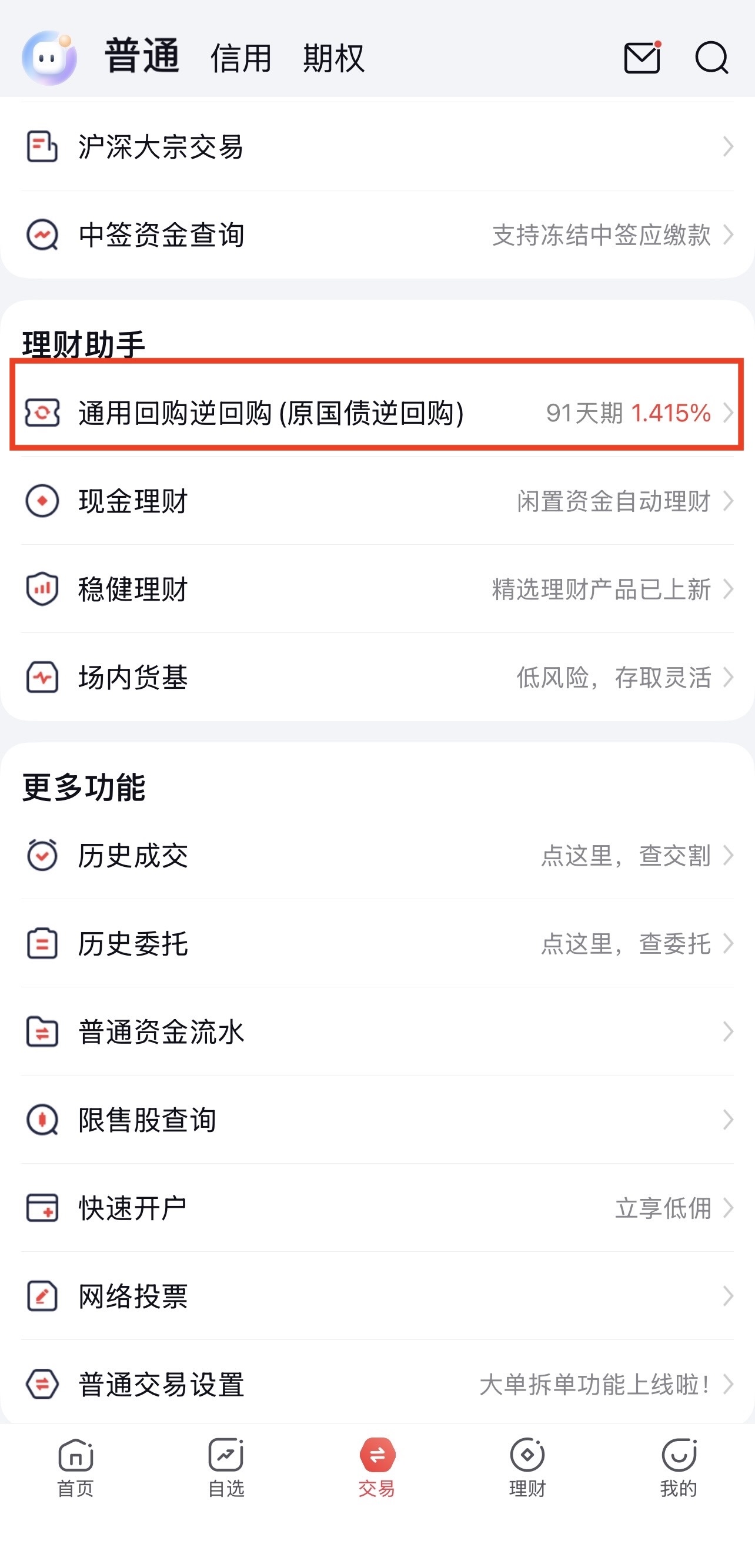Click the 点这里，查交割 link
The image size is (755, 1568).
click(627, 855)
